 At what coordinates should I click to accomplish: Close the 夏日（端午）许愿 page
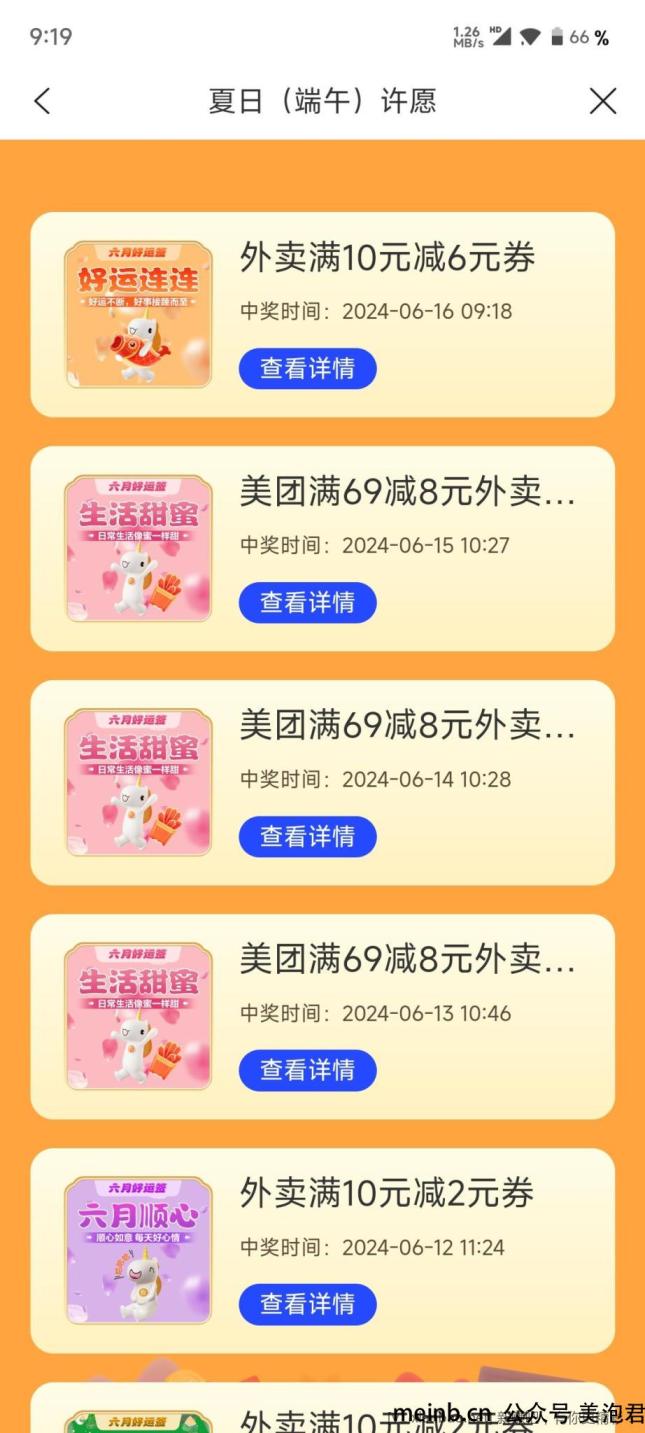click(x=602, y=101)
